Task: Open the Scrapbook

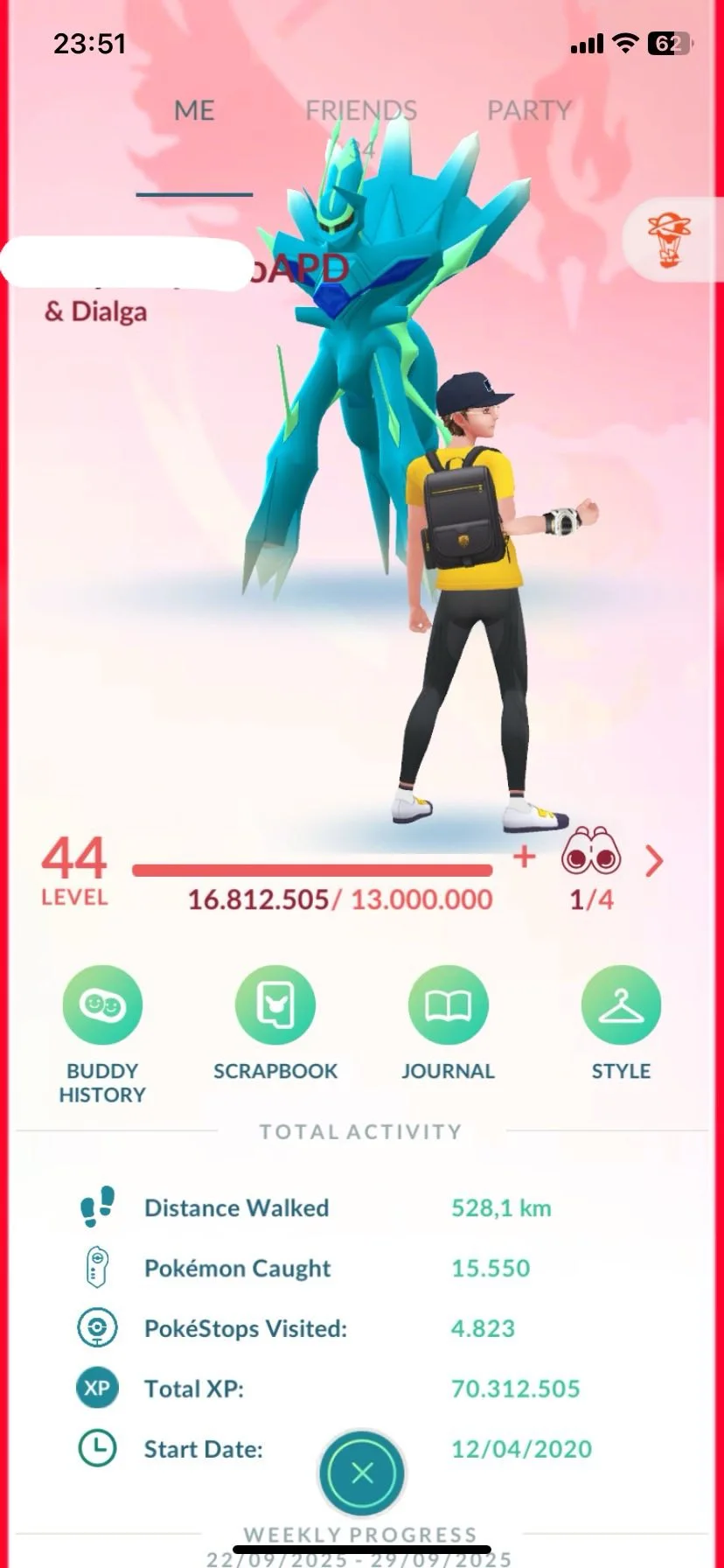Action: point(275,1006)
